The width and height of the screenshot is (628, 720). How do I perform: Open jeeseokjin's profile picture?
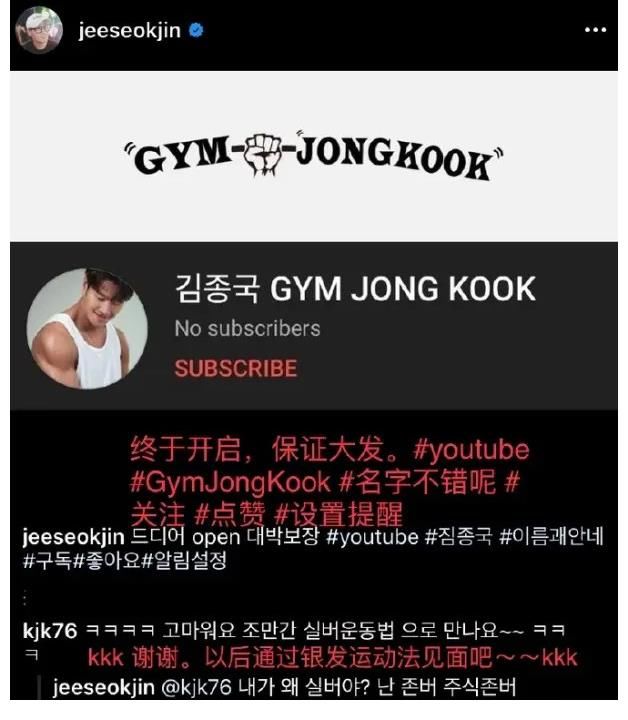pos(39,30)
